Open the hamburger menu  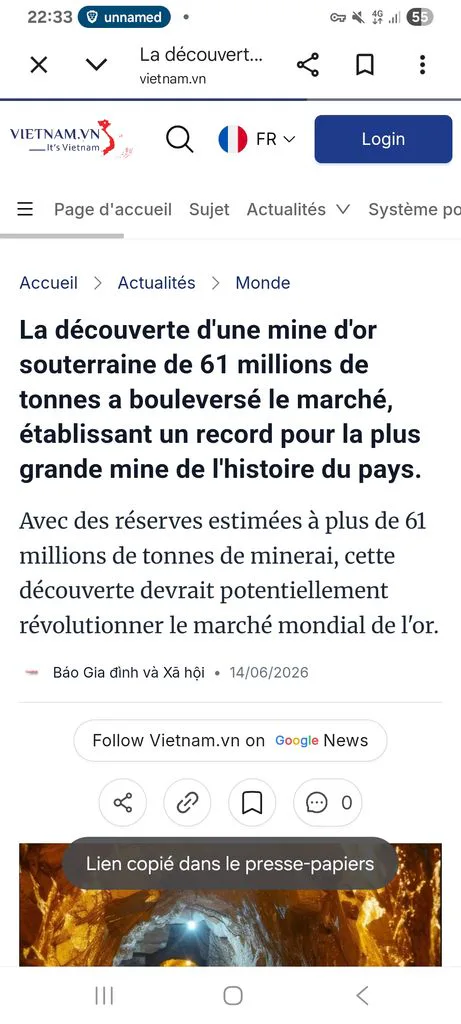coord(25,209)
